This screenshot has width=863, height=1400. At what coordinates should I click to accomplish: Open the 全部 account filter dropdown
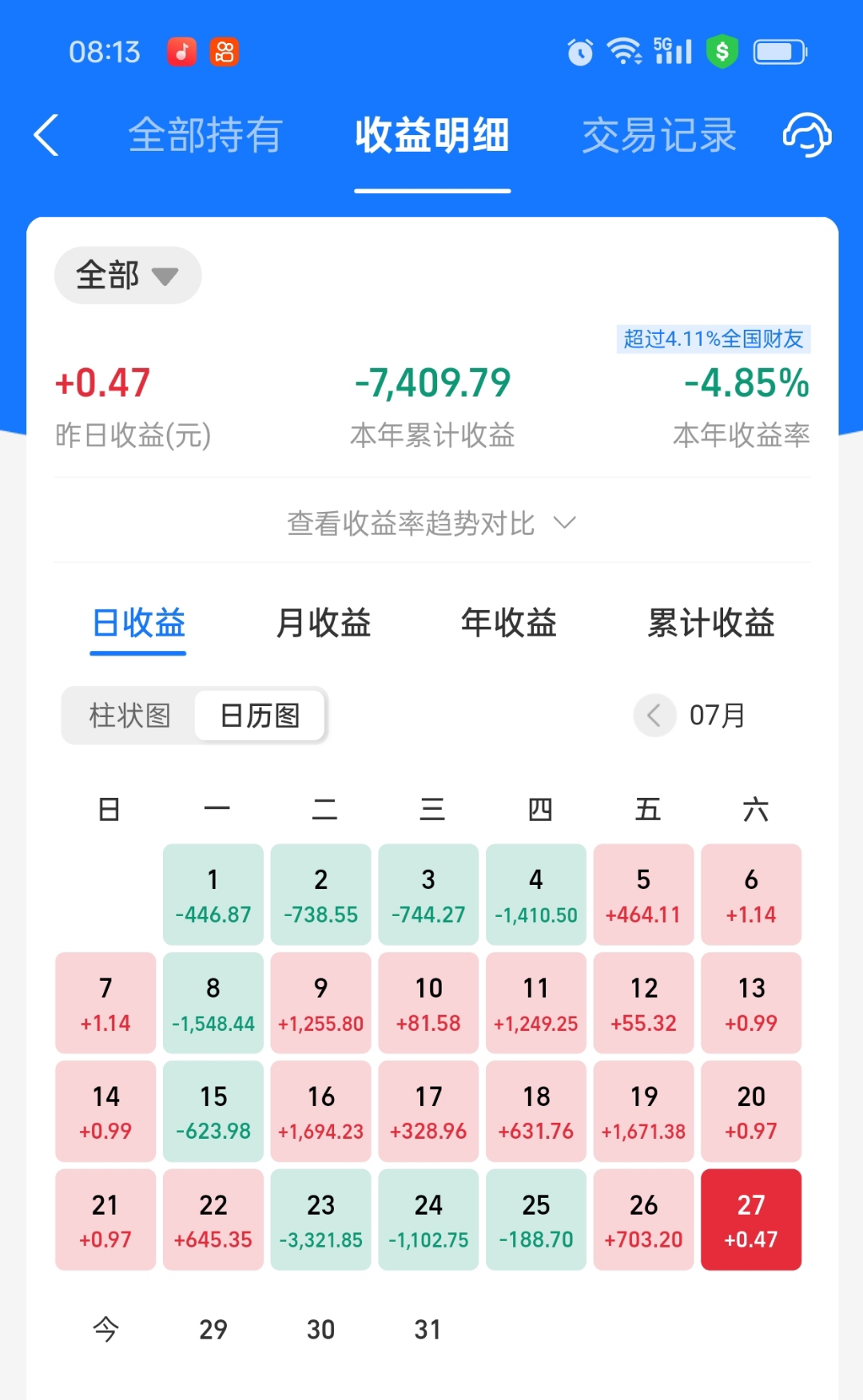125,275
